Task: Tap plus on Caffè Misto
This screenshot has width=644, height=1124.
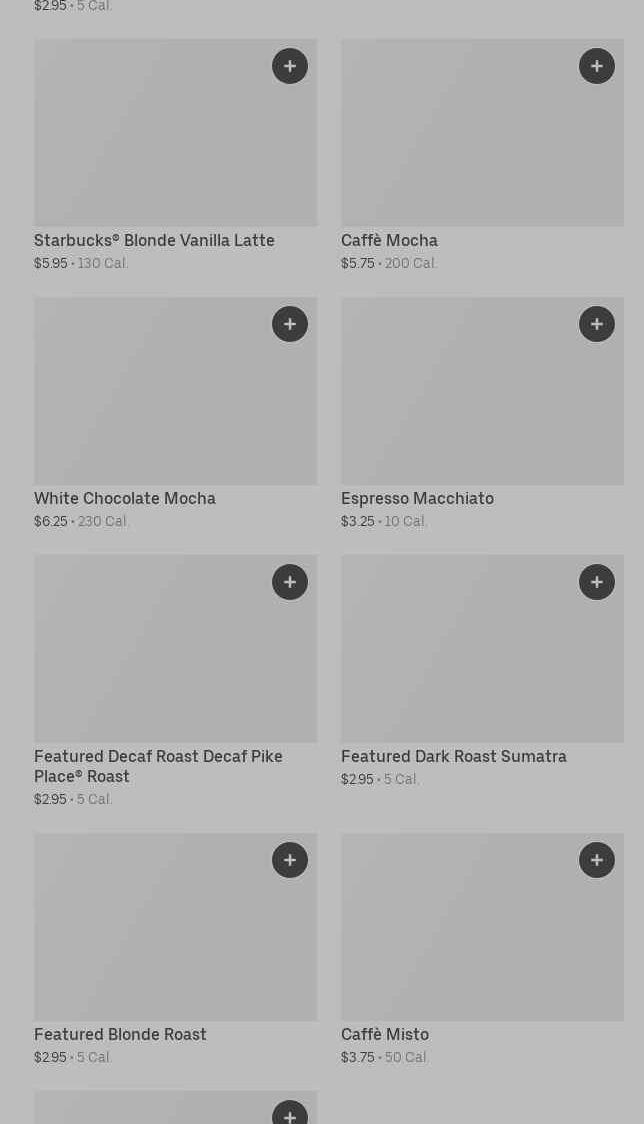Action: tap(597, 860)
